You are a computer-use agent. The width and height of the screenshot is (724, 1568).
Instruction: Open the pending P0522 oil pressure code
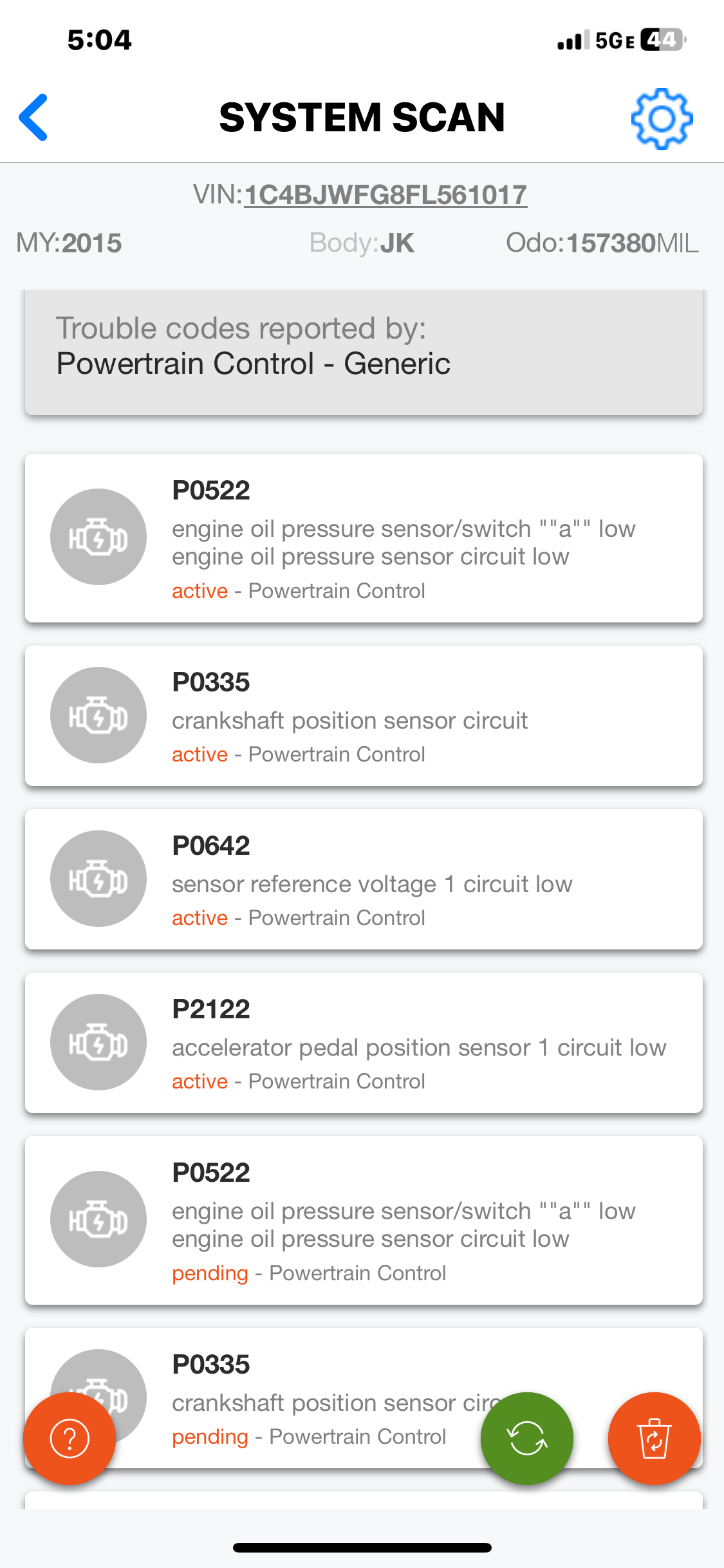364,1220
